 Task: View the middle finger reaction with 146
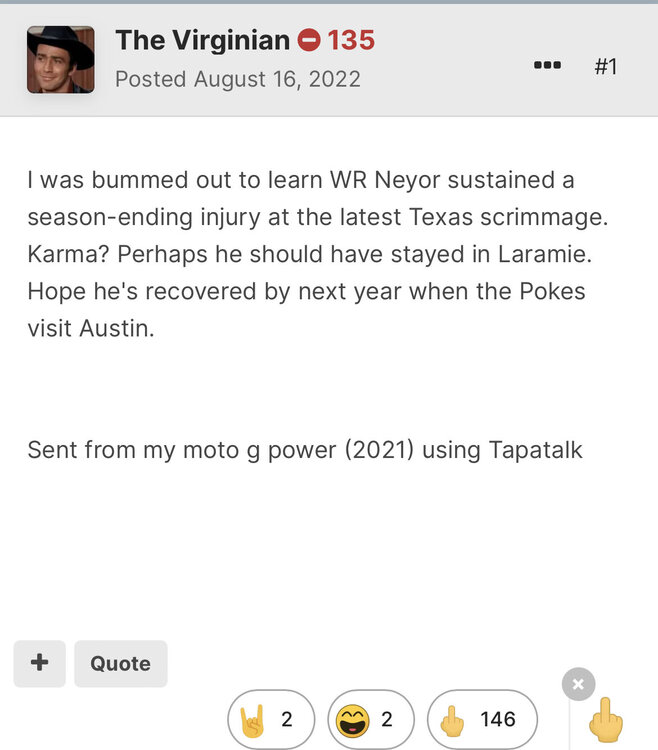coord(482,719)
